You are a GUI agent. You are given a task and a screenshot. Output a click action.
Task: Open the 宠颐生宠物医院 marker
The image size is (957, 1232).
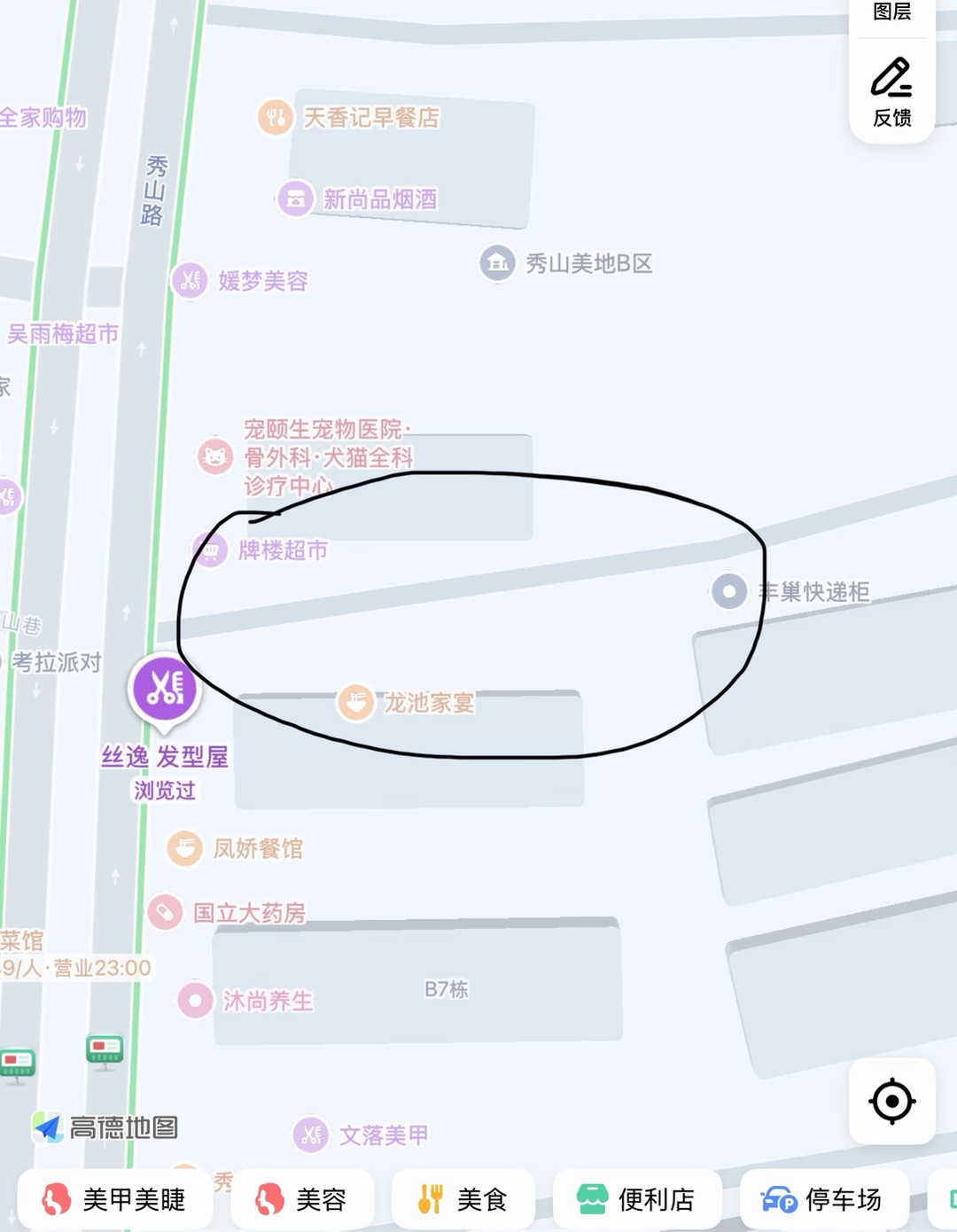[214, 457]
